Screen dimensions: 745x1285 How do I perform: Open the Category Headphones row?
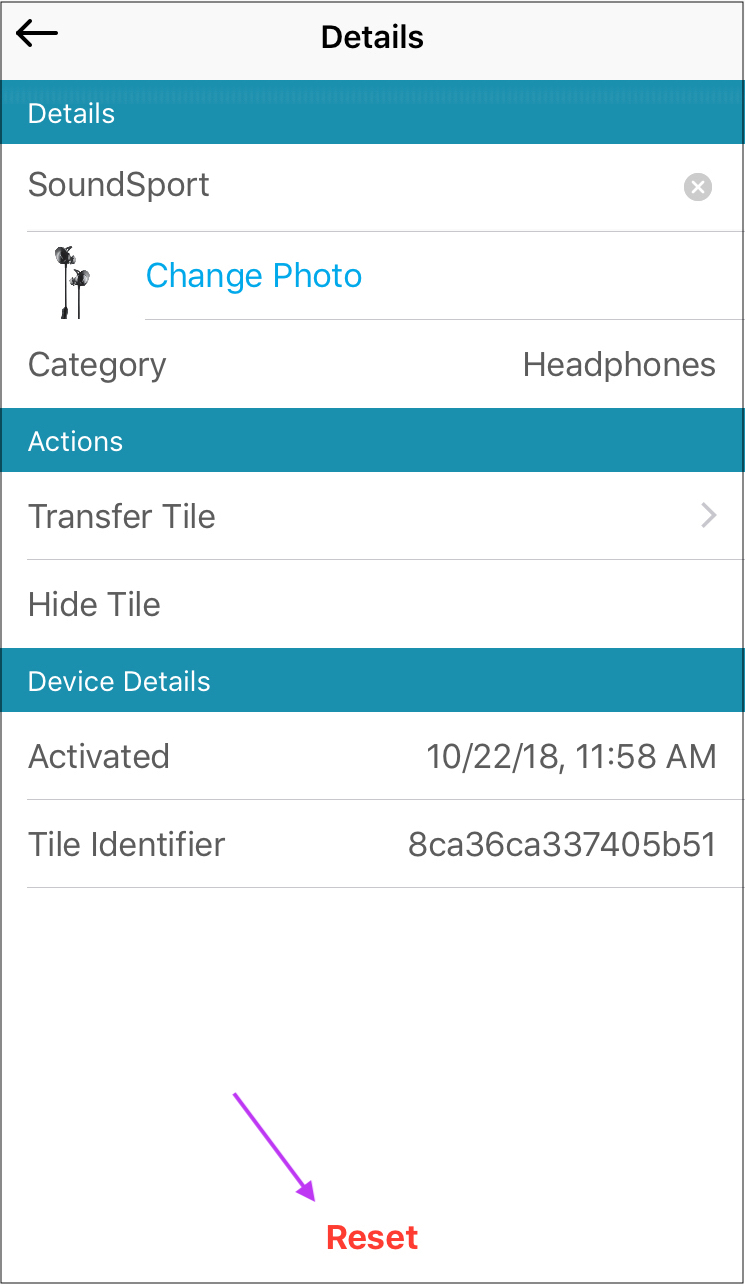point(372,364)
